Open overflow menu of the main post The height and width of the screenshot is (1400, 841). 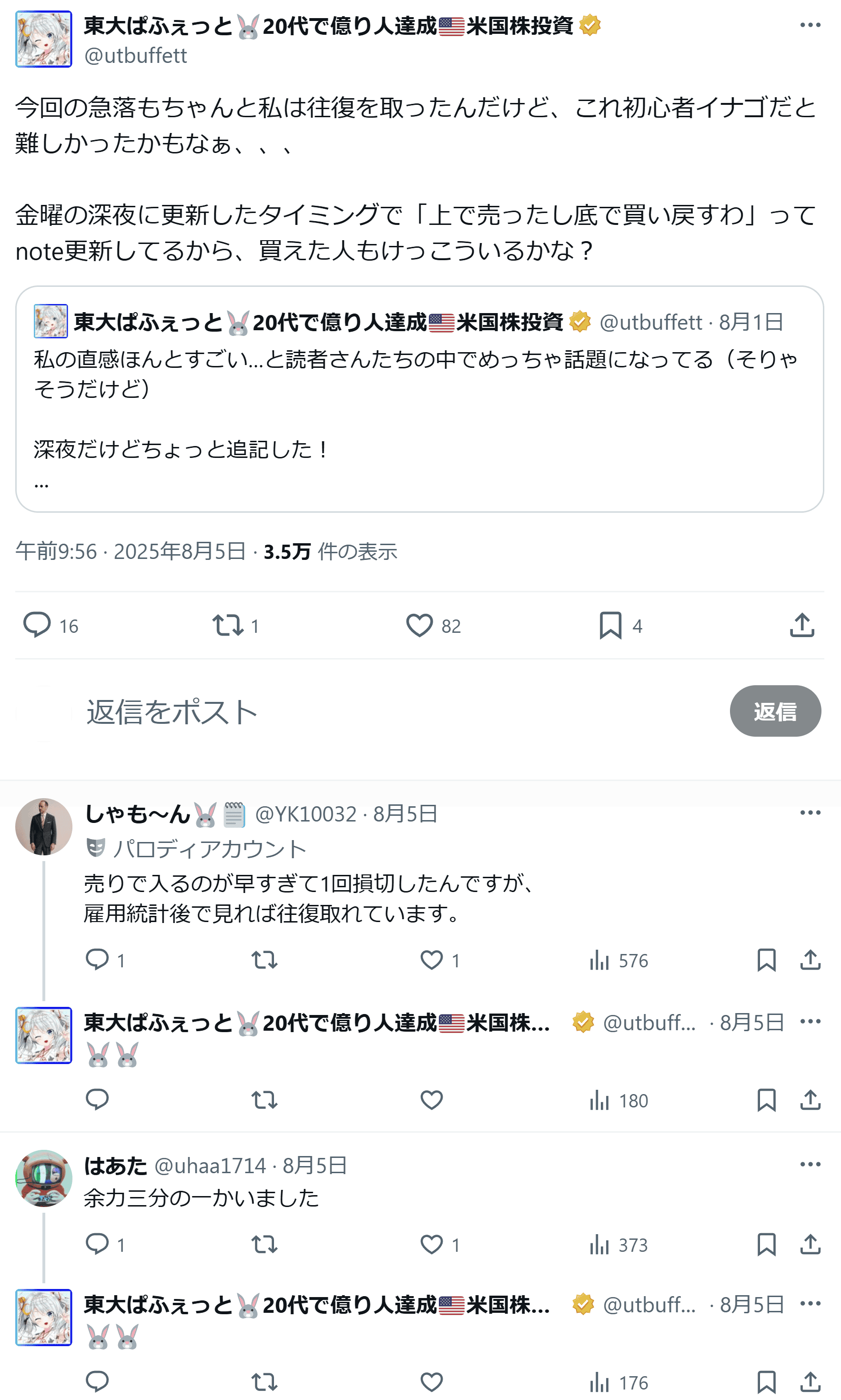click(x=810, y=25)
